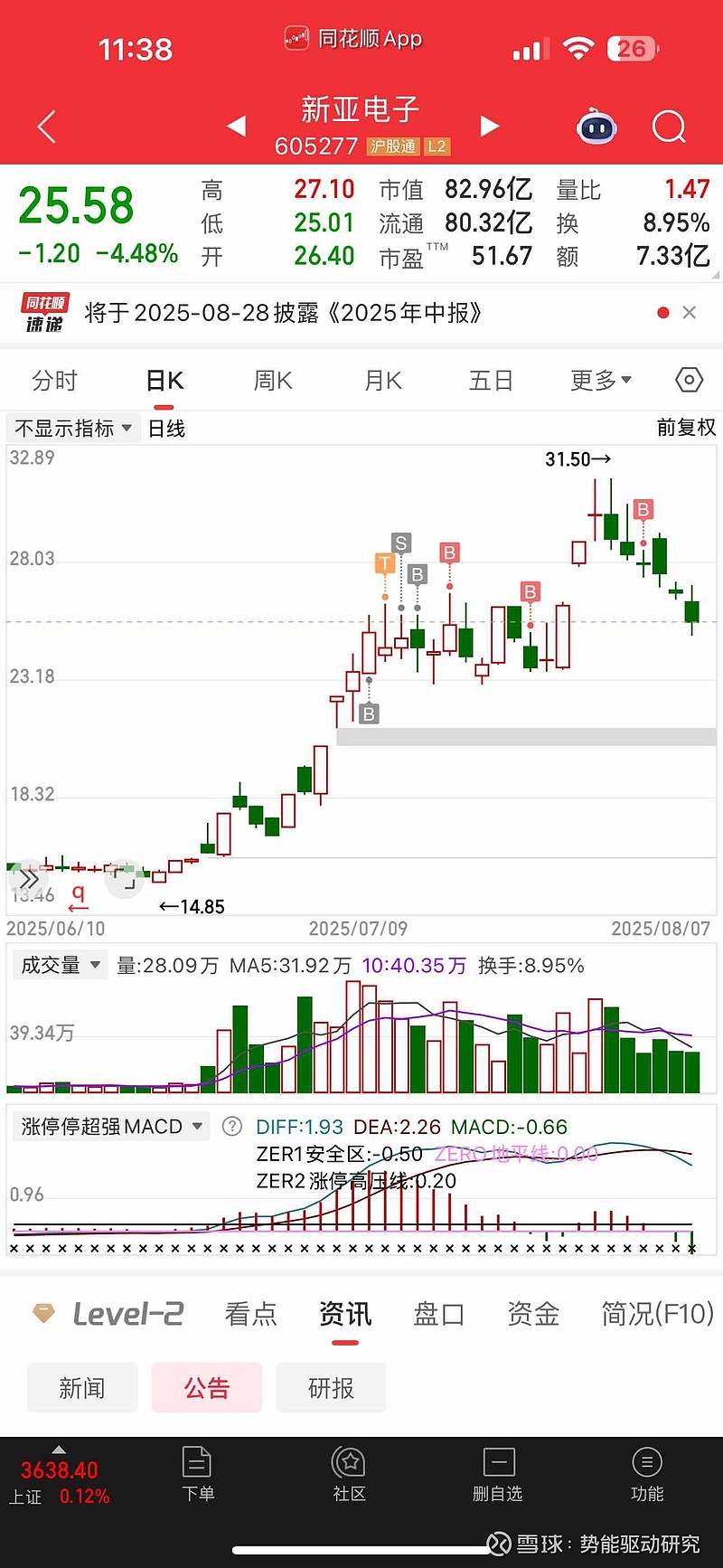Tap 下单 to place an order

197,1475
